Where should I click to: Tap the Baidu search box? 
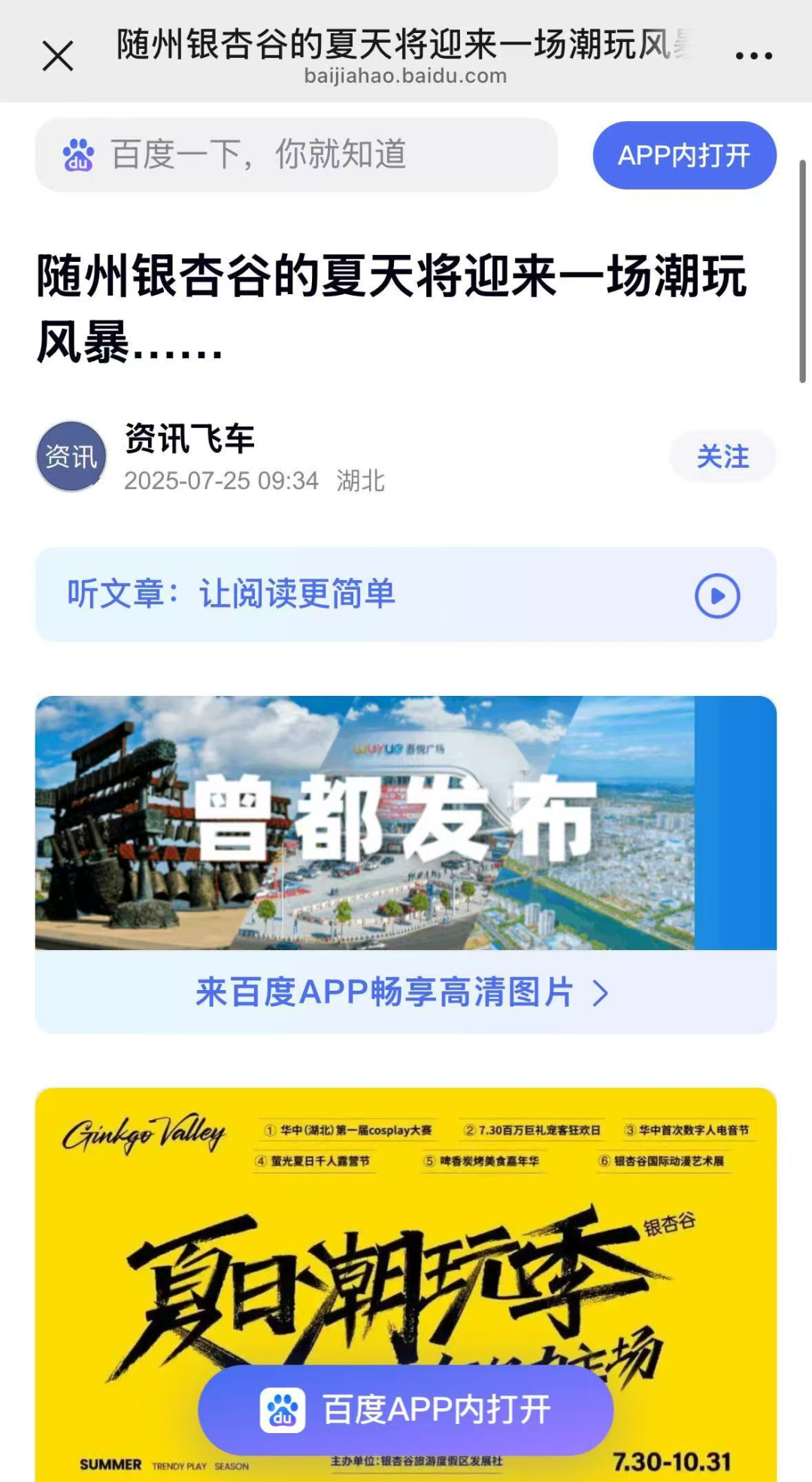[296, 155]
